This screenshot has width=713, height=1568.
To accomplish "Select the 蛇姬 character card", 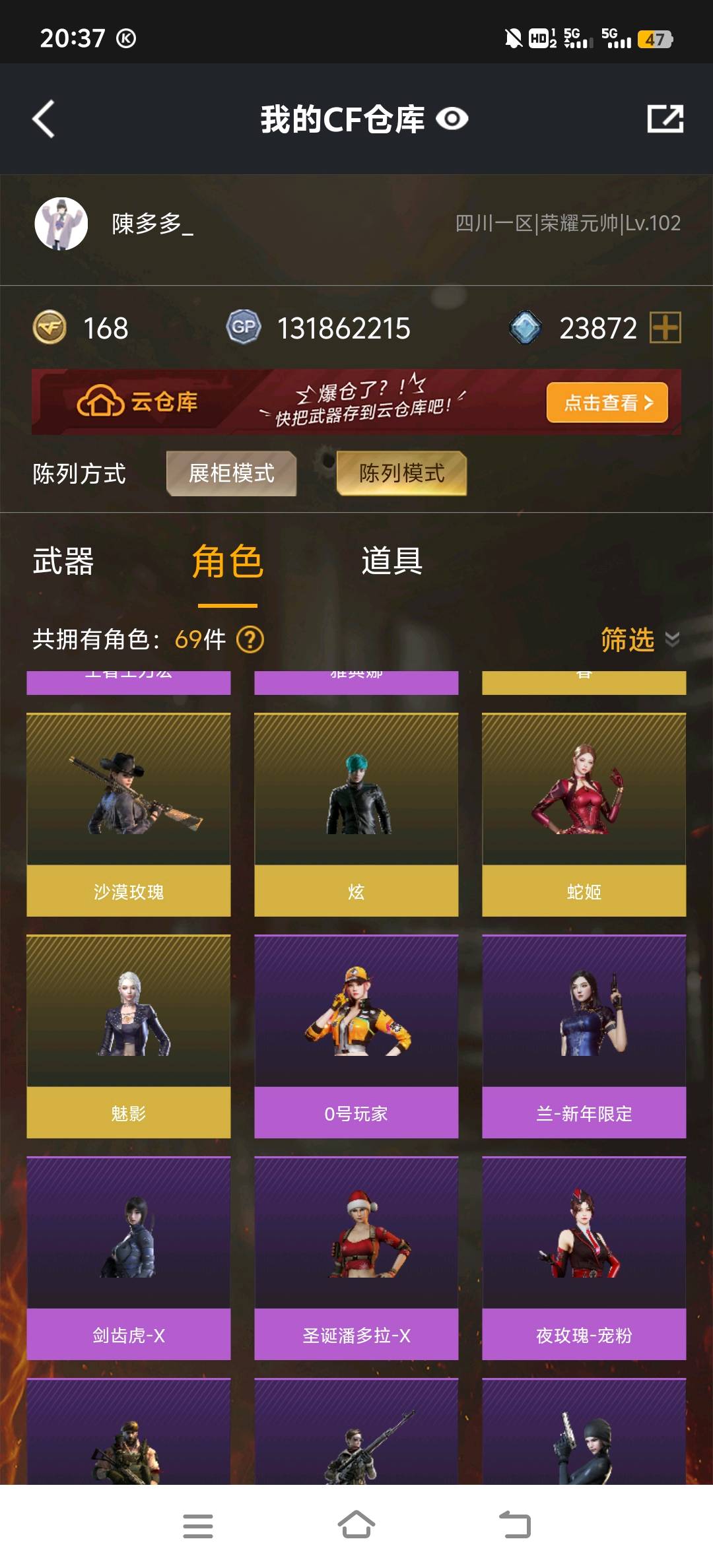I will pos(584,814).
